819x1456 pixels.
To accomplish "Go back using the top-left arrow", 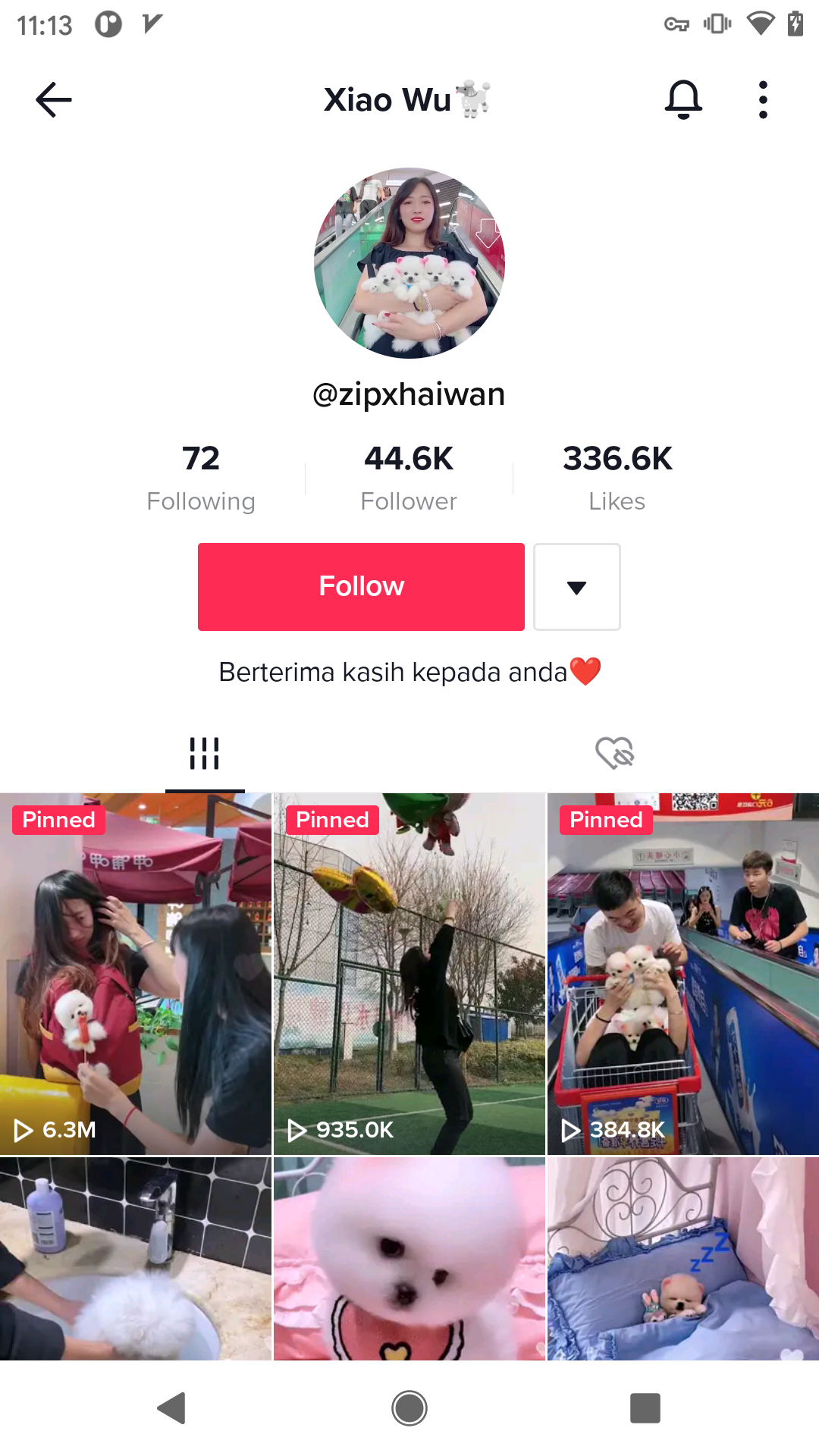I will (x=53, y=99).
